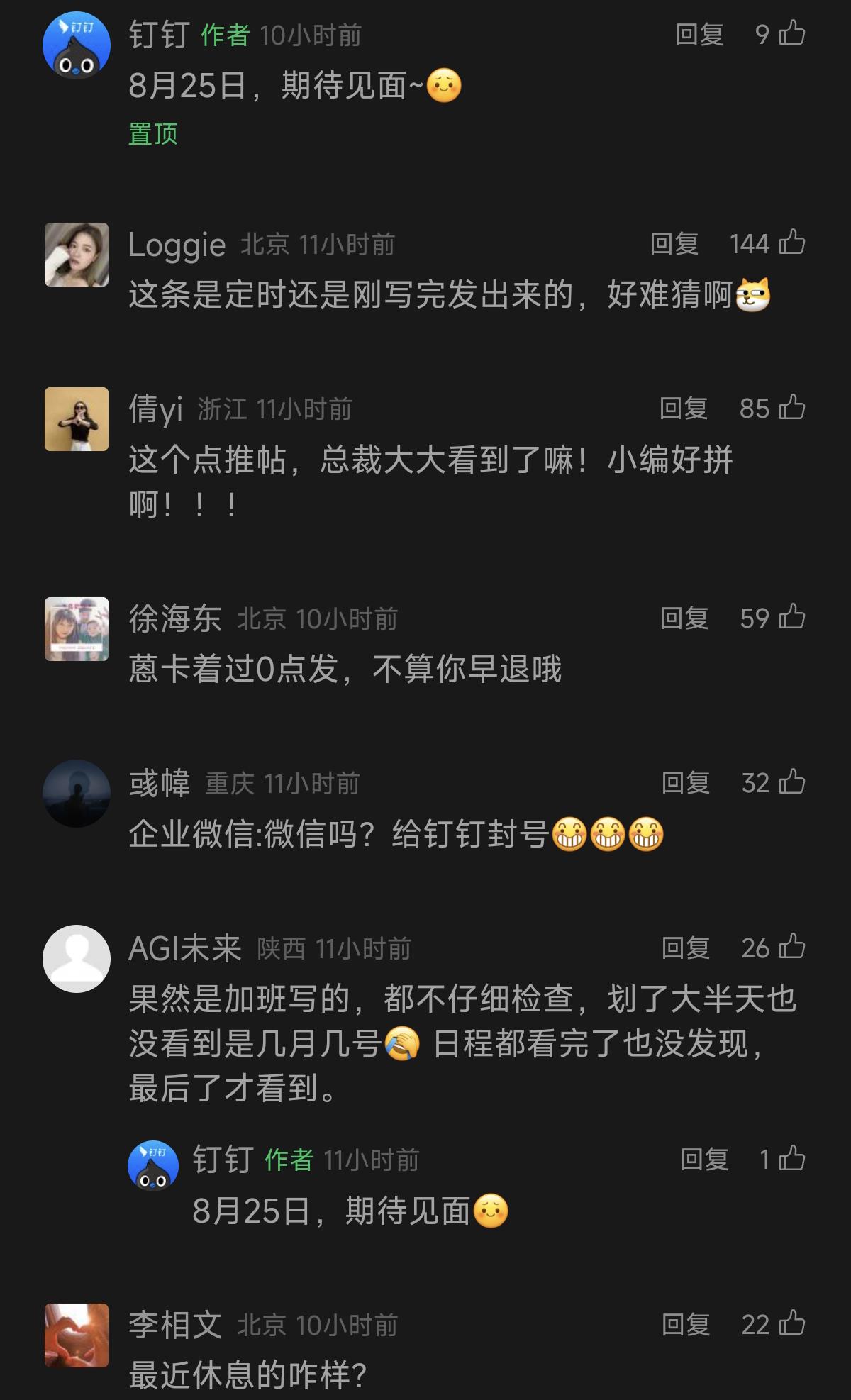This screenshot has height=1400, width=851.
Task: Like 钉钉's reply under AGI未来
Action: pyautogui.click(x=791, y=1159)
